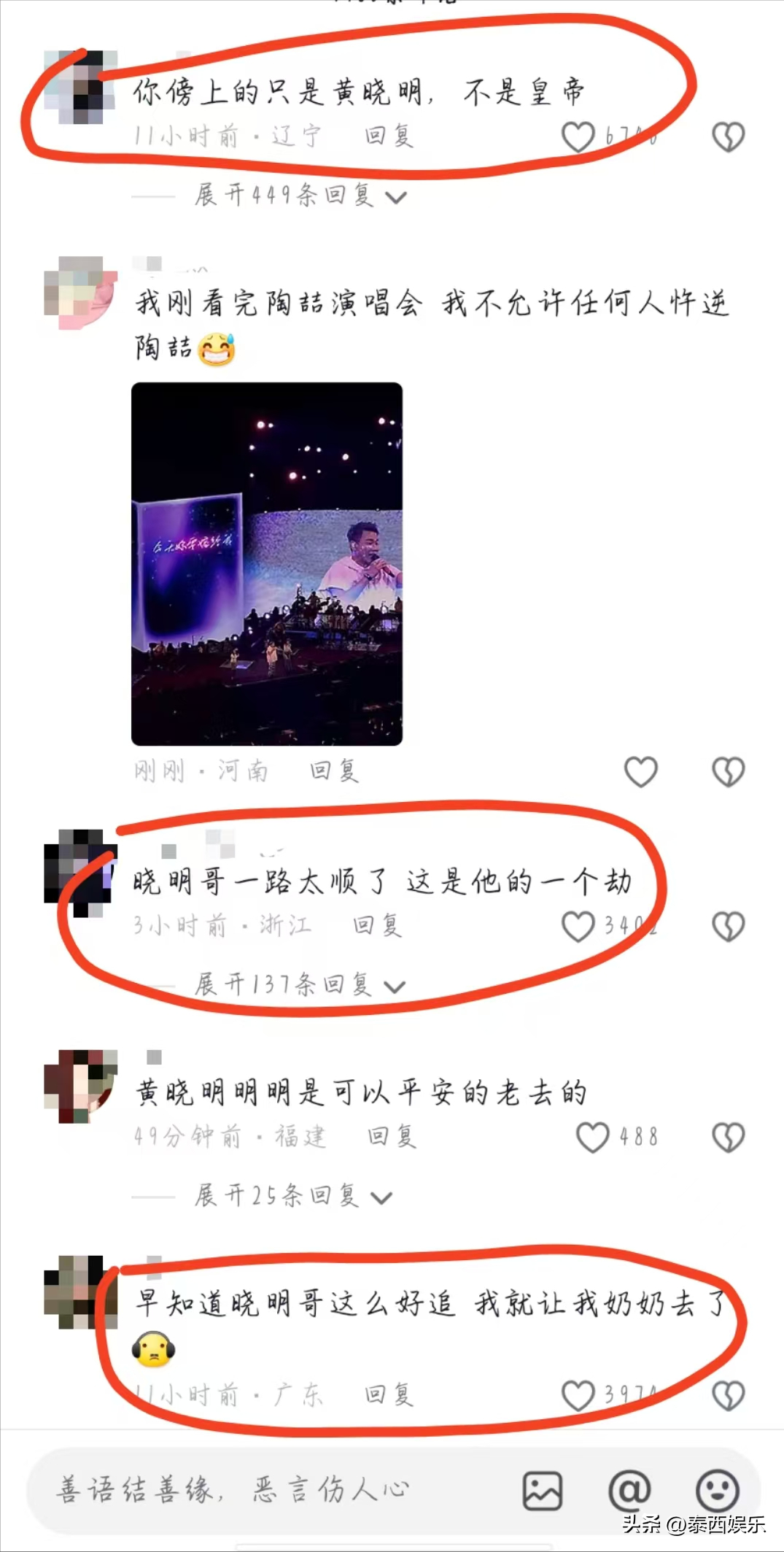
Task: Open the emoji picker
Action: [x=718, y=1490]
